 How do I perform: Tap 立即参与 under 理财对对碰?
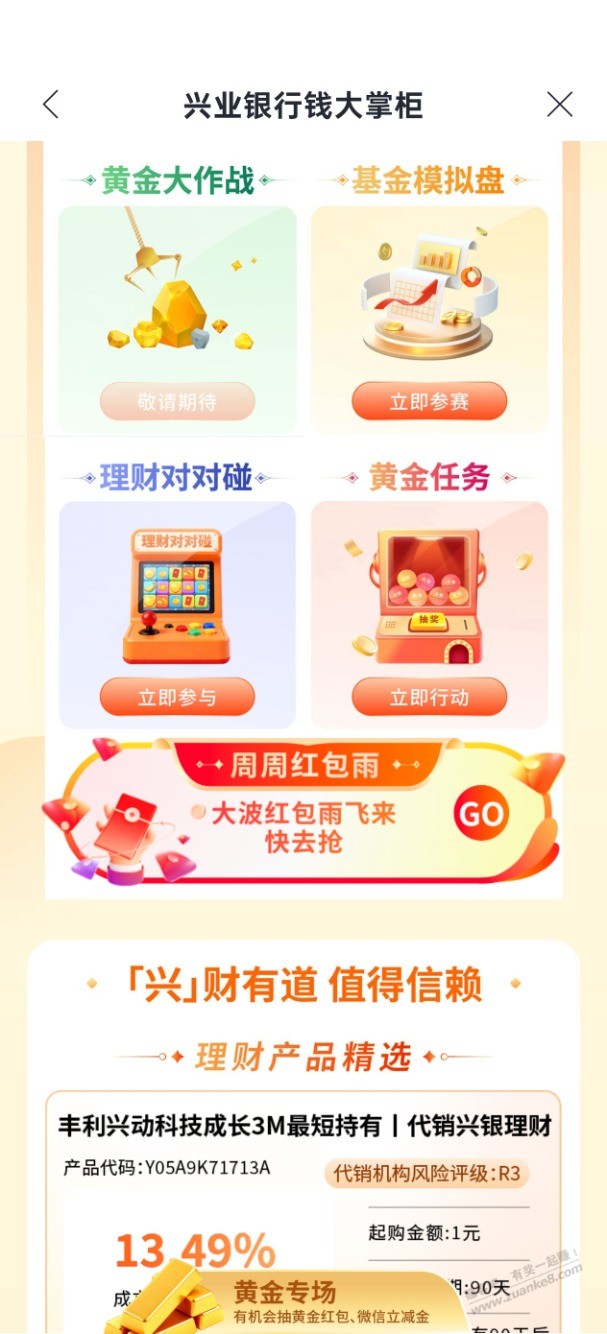point(177,697)
